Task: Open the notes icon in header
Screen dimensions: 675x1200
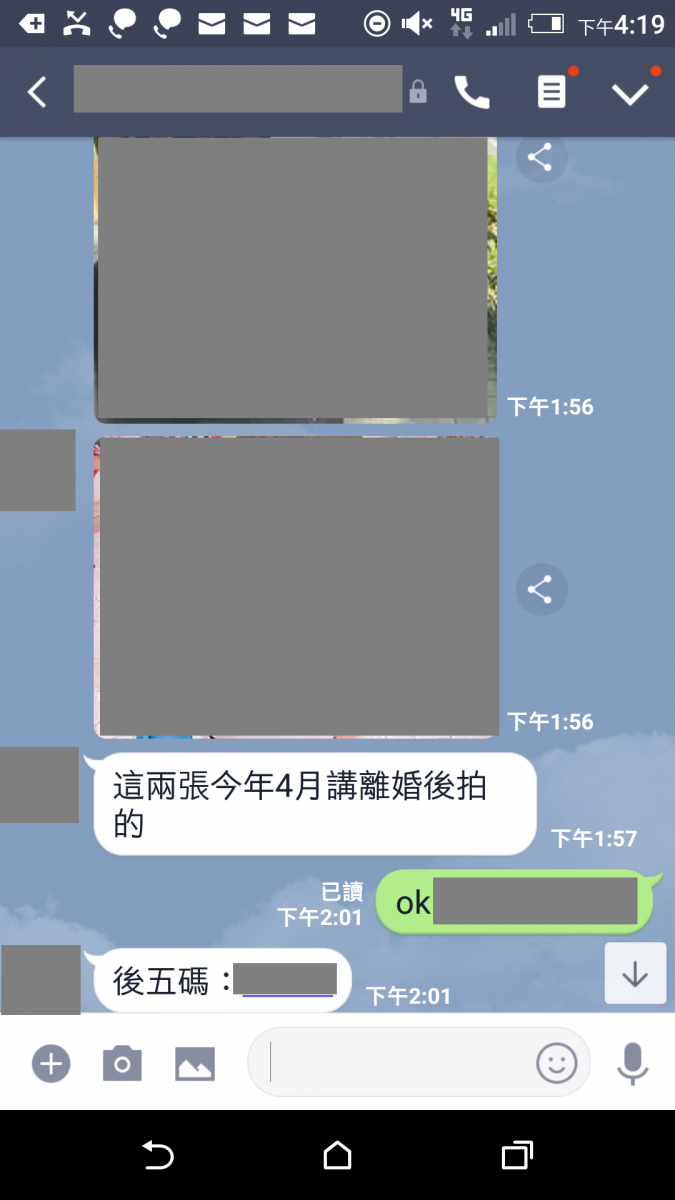Action: [x=551, y=92]
